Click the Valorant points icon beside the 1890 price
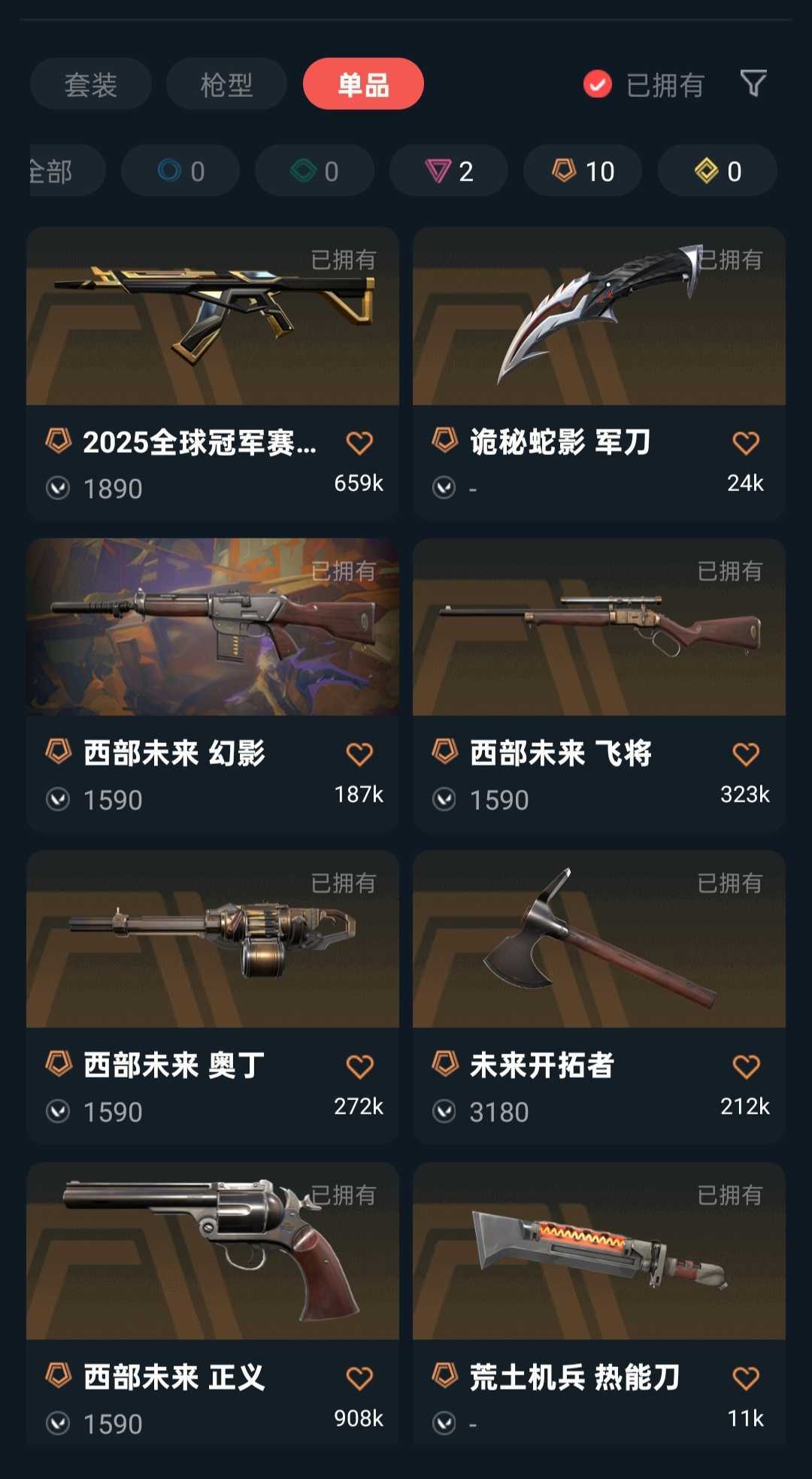The image size is (812, 1479). point(58,489)
